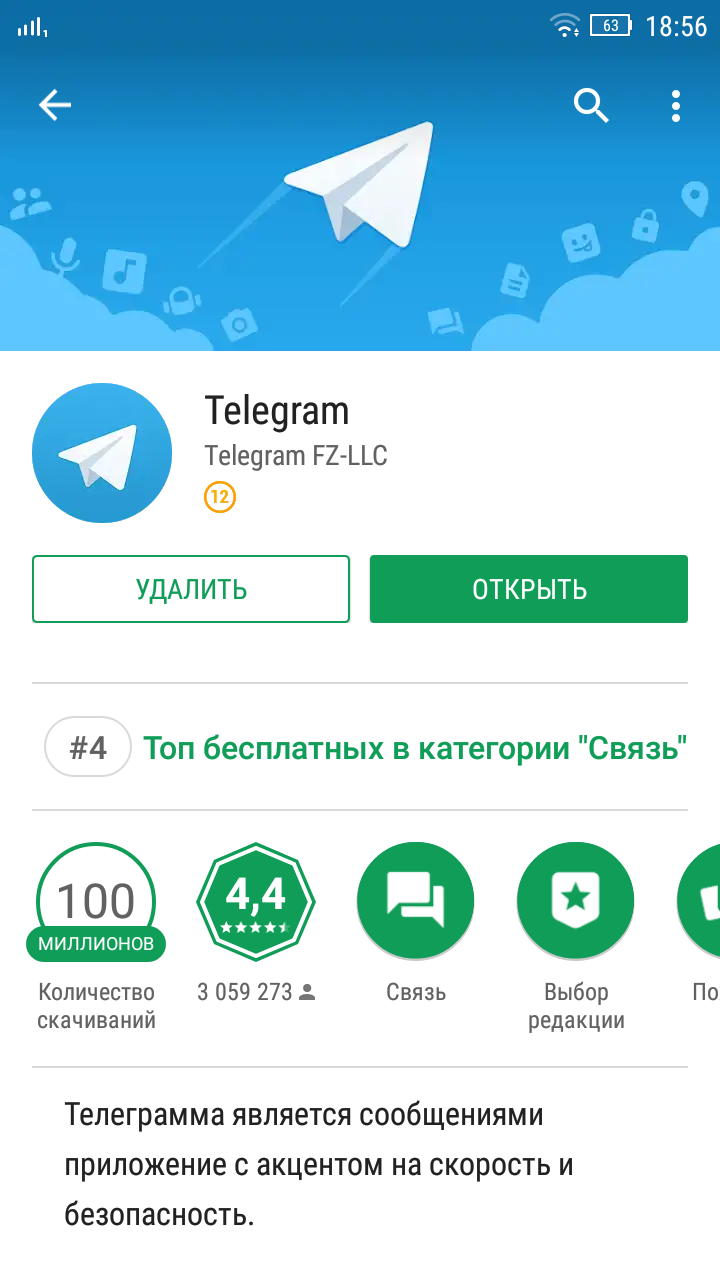
Task: Open the Связь category badge
Action: pos(416,902)
